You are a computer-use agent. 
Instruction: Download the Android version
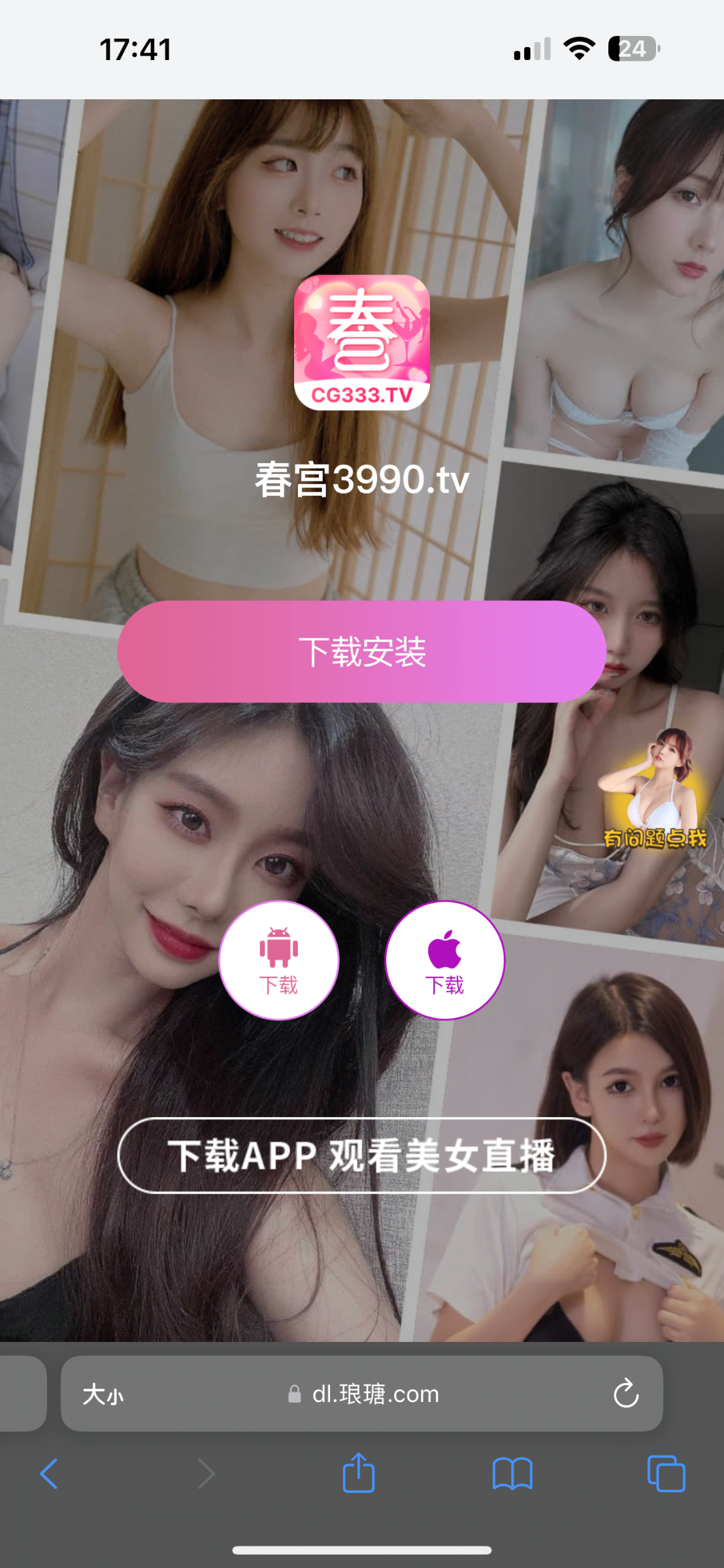(x=278, y=960)
